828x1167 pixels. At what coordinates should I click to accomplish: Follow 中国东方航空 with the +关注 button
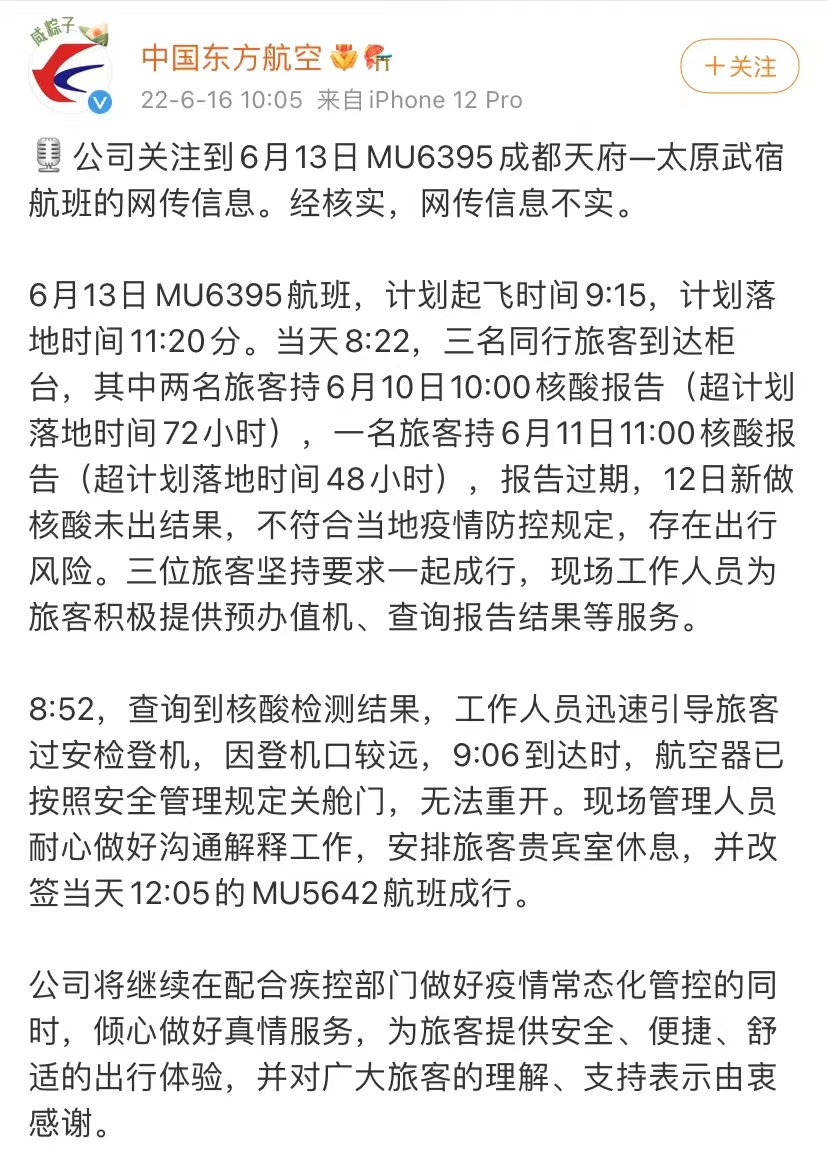click(x=739, y=67)
